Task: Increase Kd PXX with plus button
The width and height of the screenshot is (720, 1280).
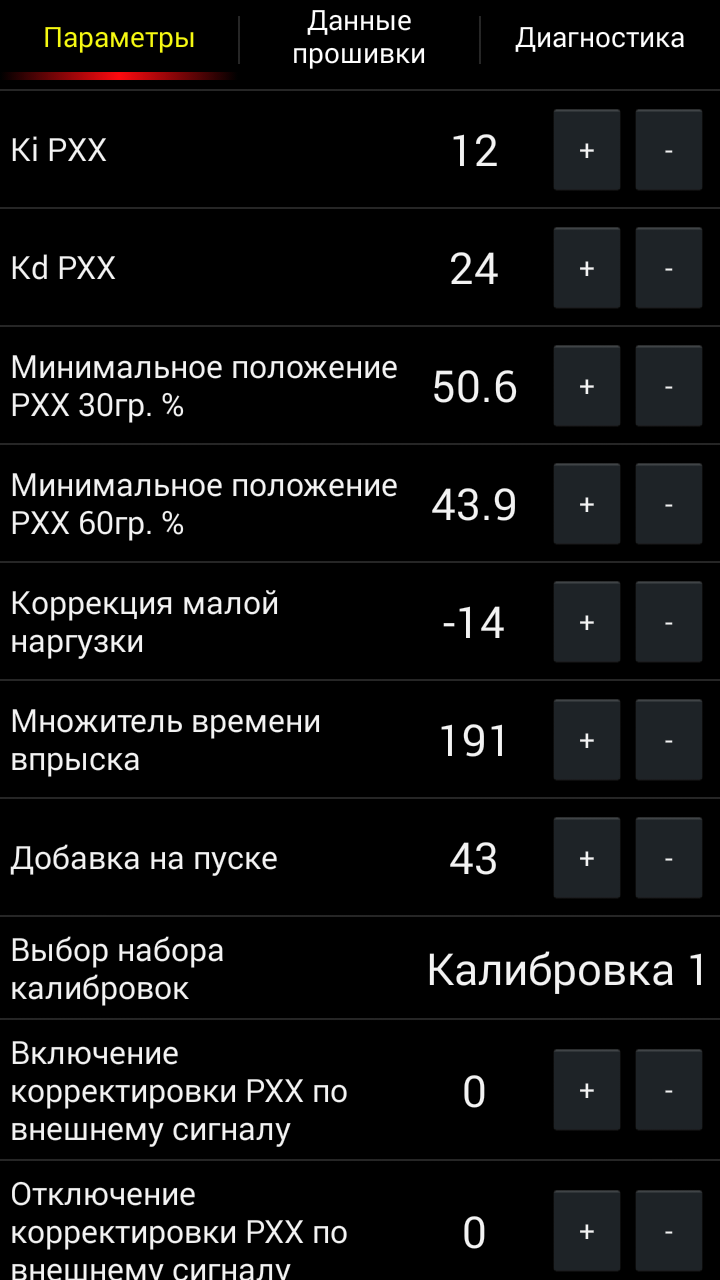Action: coord(587,268)
